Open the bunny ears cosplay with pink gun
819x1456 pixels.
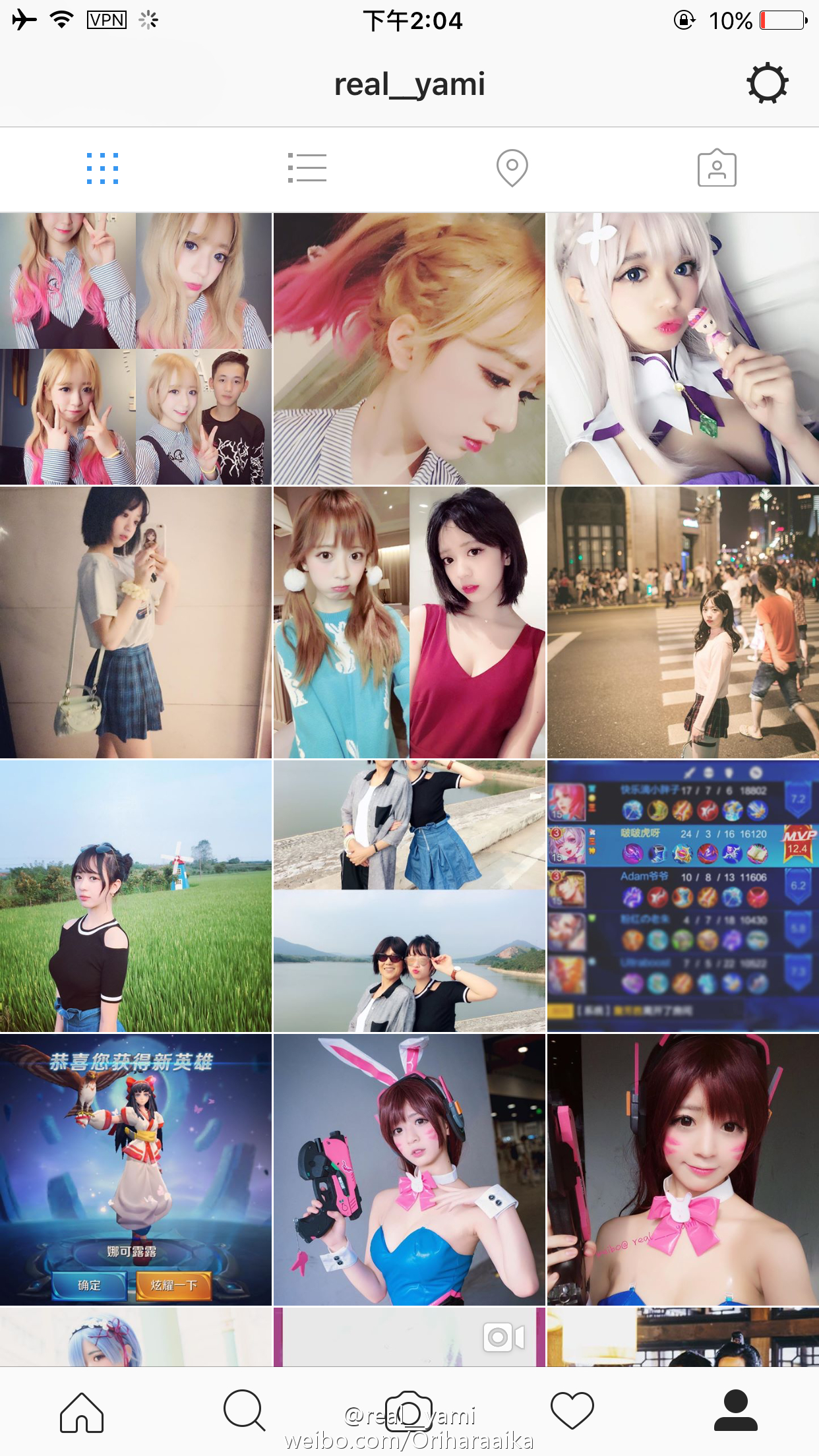(x=409, y=1170)
